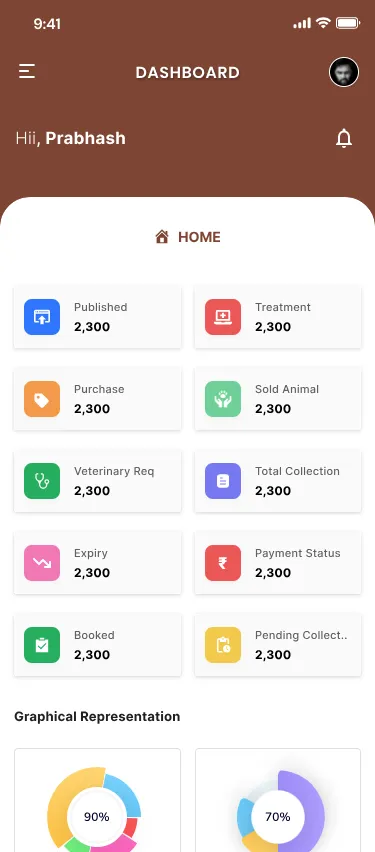Open the Treatment card

pos(278,317)
